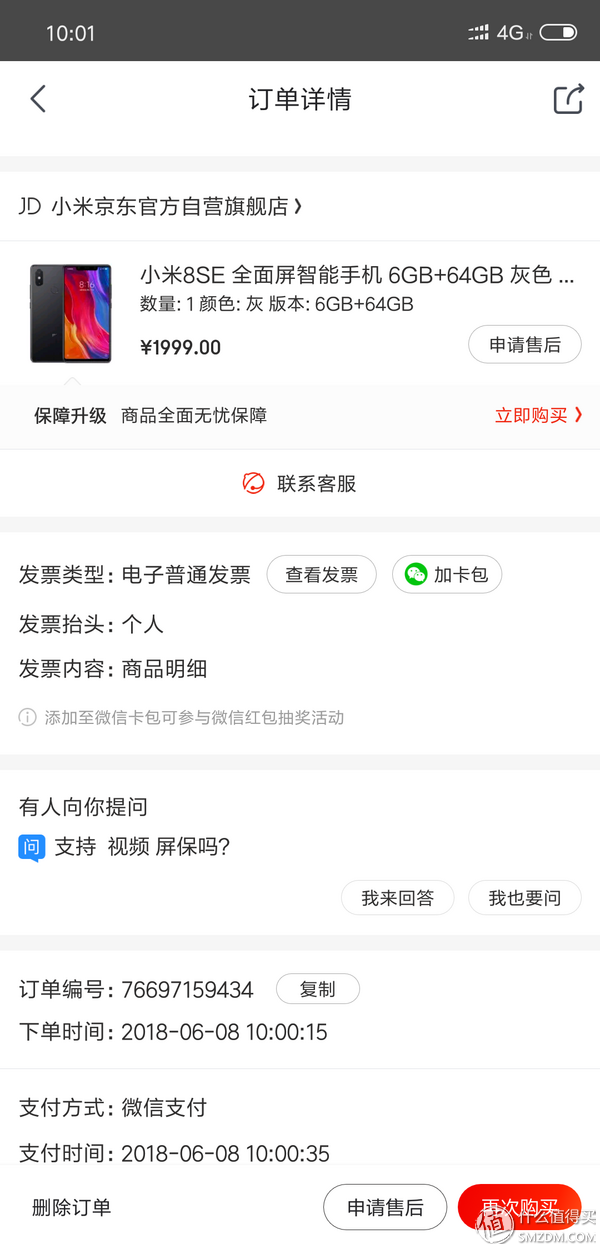
Task: Open the 小米京东官方自营旗舰店 store page
Action: tap(160, 207)
